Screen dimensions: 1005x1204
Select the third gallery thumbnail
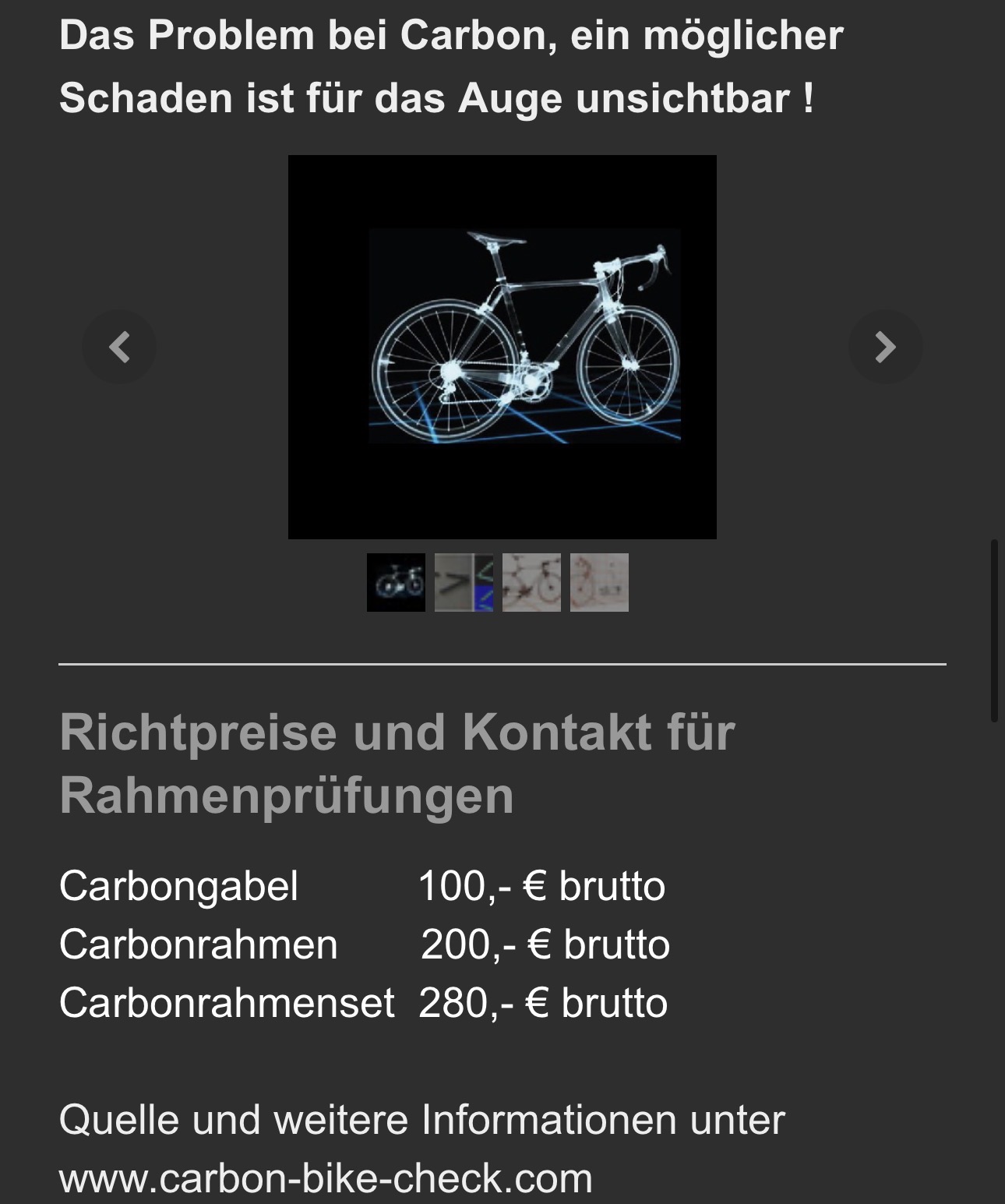(531, 582)
